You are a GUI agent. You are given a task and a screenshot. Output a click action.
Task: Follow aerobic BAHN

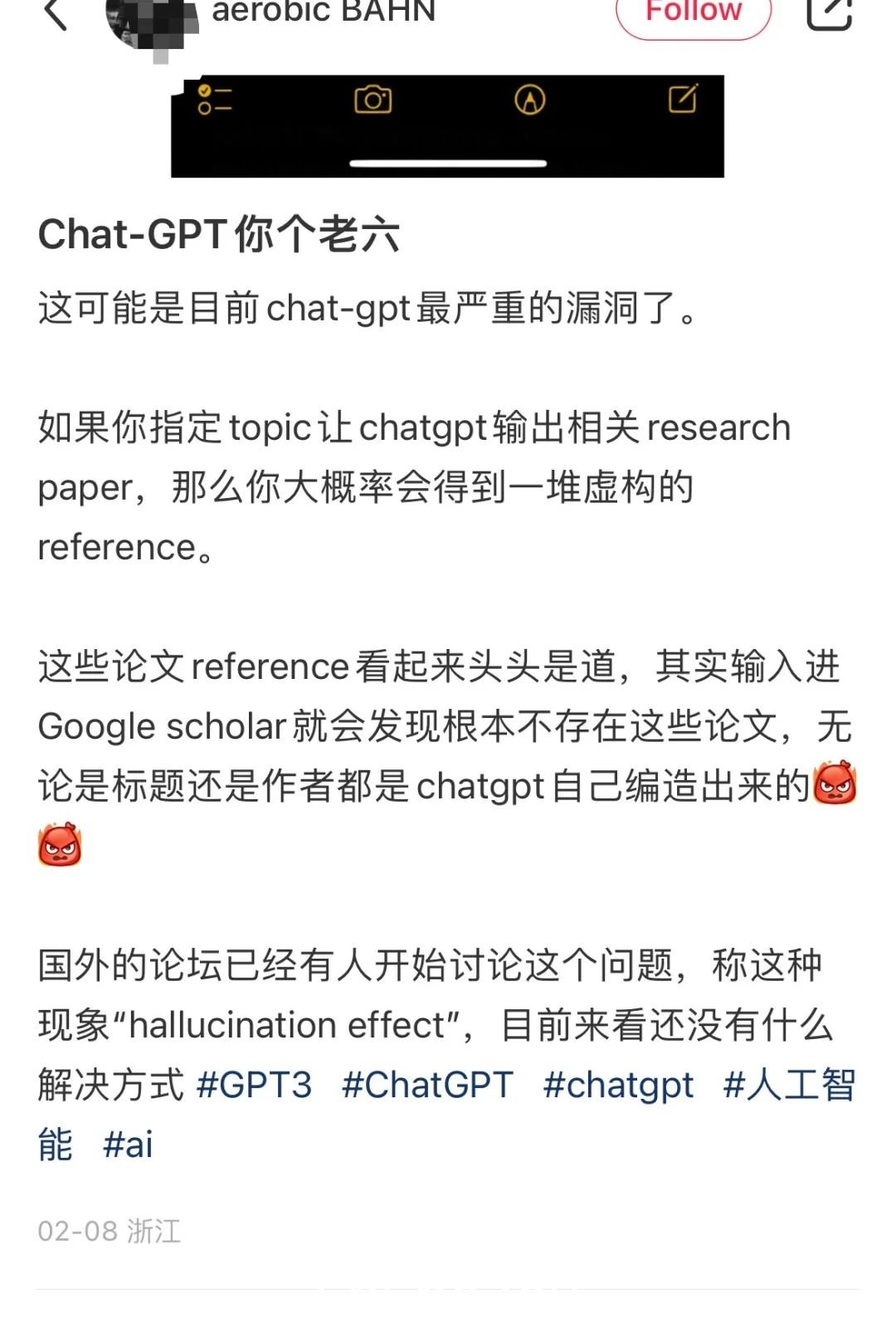pos(693,13)
